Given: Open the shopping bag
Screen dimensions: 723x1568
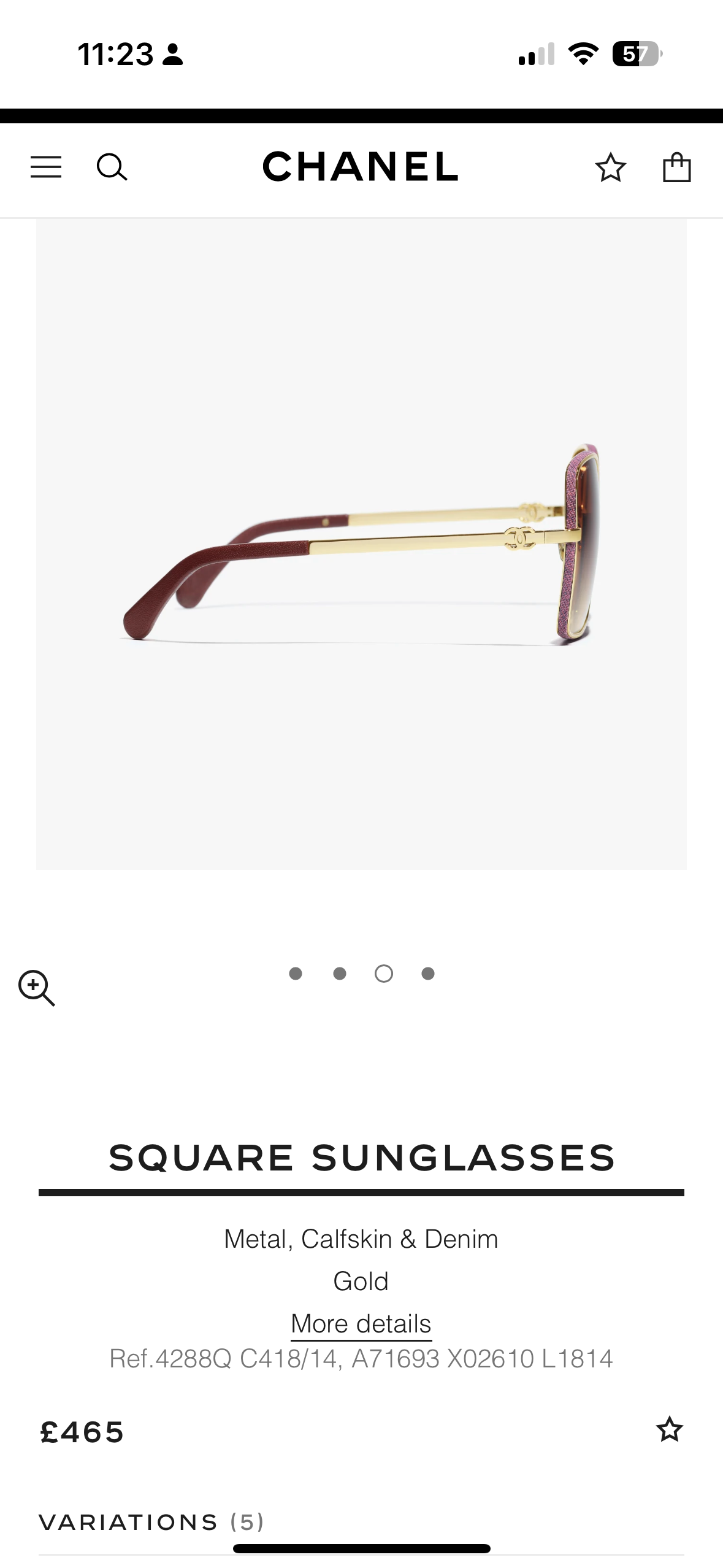Looking at the screenshot, I should coord(676,167).
